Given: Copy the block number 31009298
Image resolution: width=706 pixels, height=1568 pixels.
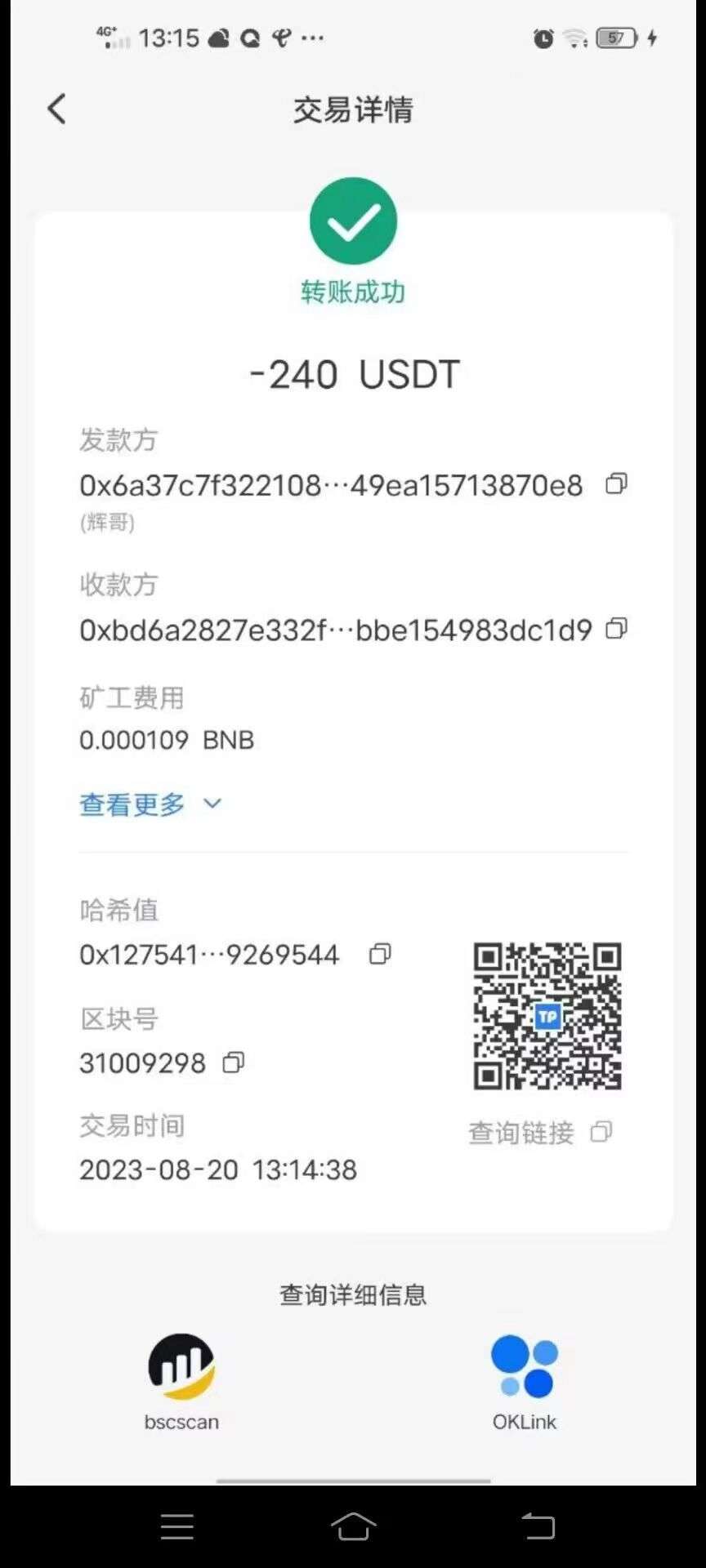Looking at the screenshot, I should click(x=234, y=1062).
